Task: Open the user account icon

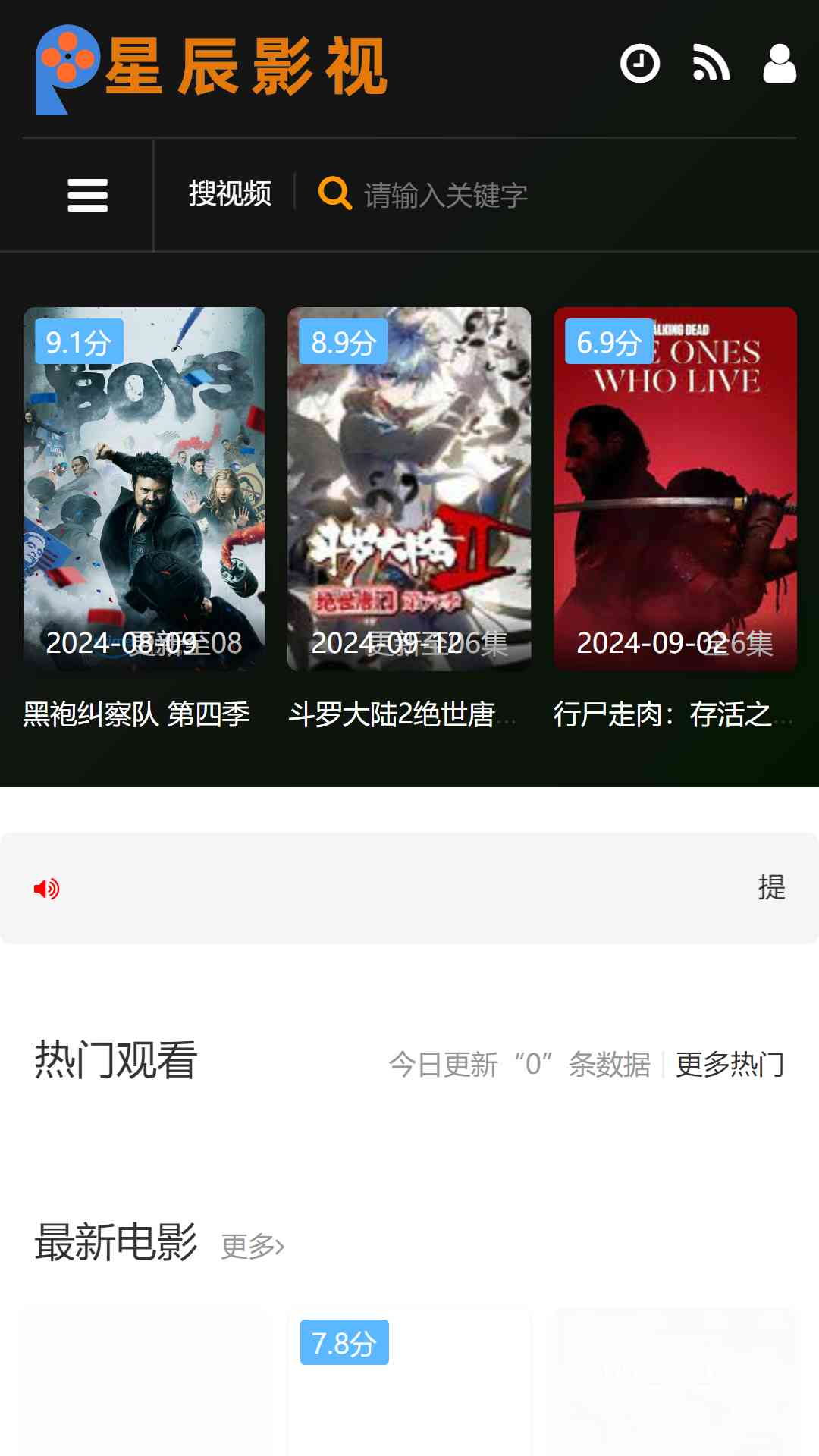Action: pos(780,64)
